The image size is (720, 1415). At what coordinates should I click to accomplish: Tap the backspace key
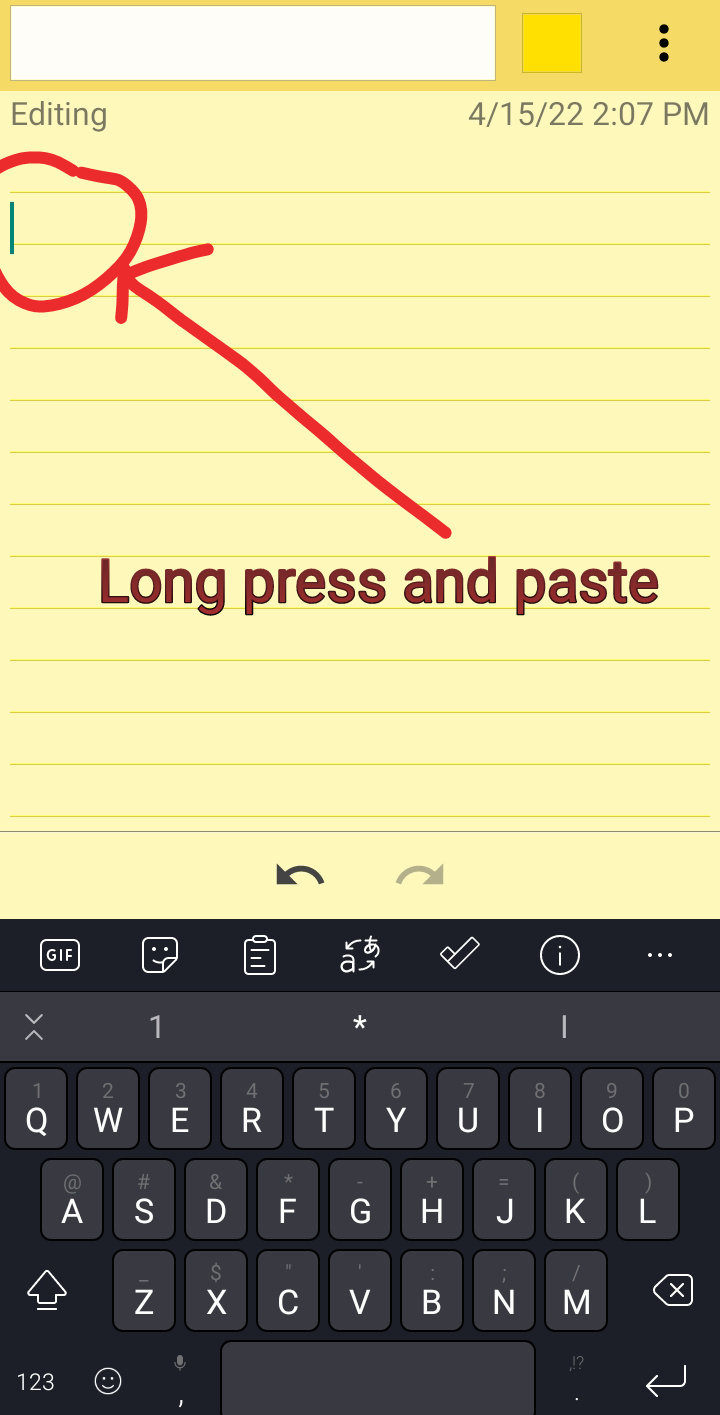coord(673,1291)
